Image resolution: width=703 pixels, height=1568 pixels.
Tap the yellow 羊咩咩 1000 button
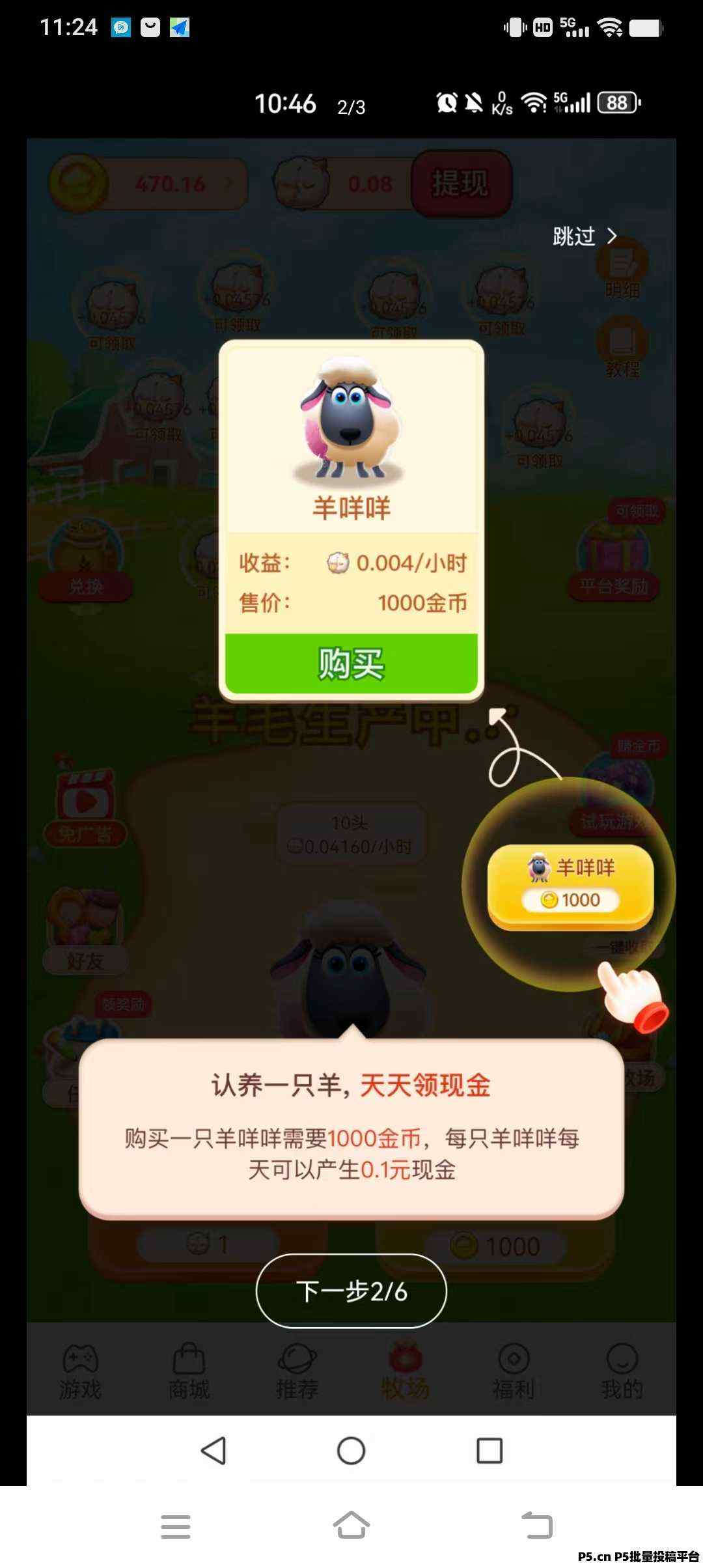click(570, 884)
